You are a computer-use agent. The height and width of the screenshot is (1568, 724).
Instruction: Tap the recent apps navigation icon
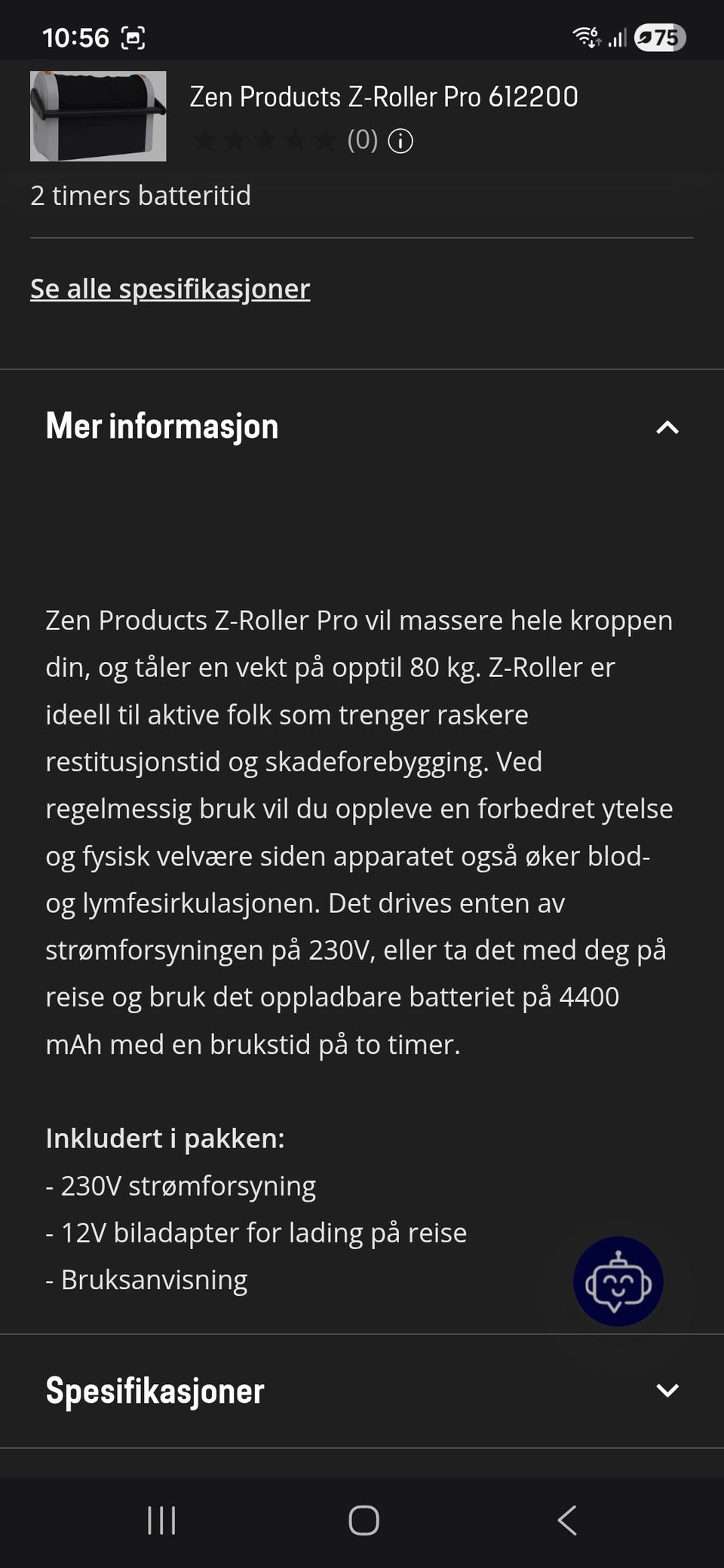(162, 1521)
